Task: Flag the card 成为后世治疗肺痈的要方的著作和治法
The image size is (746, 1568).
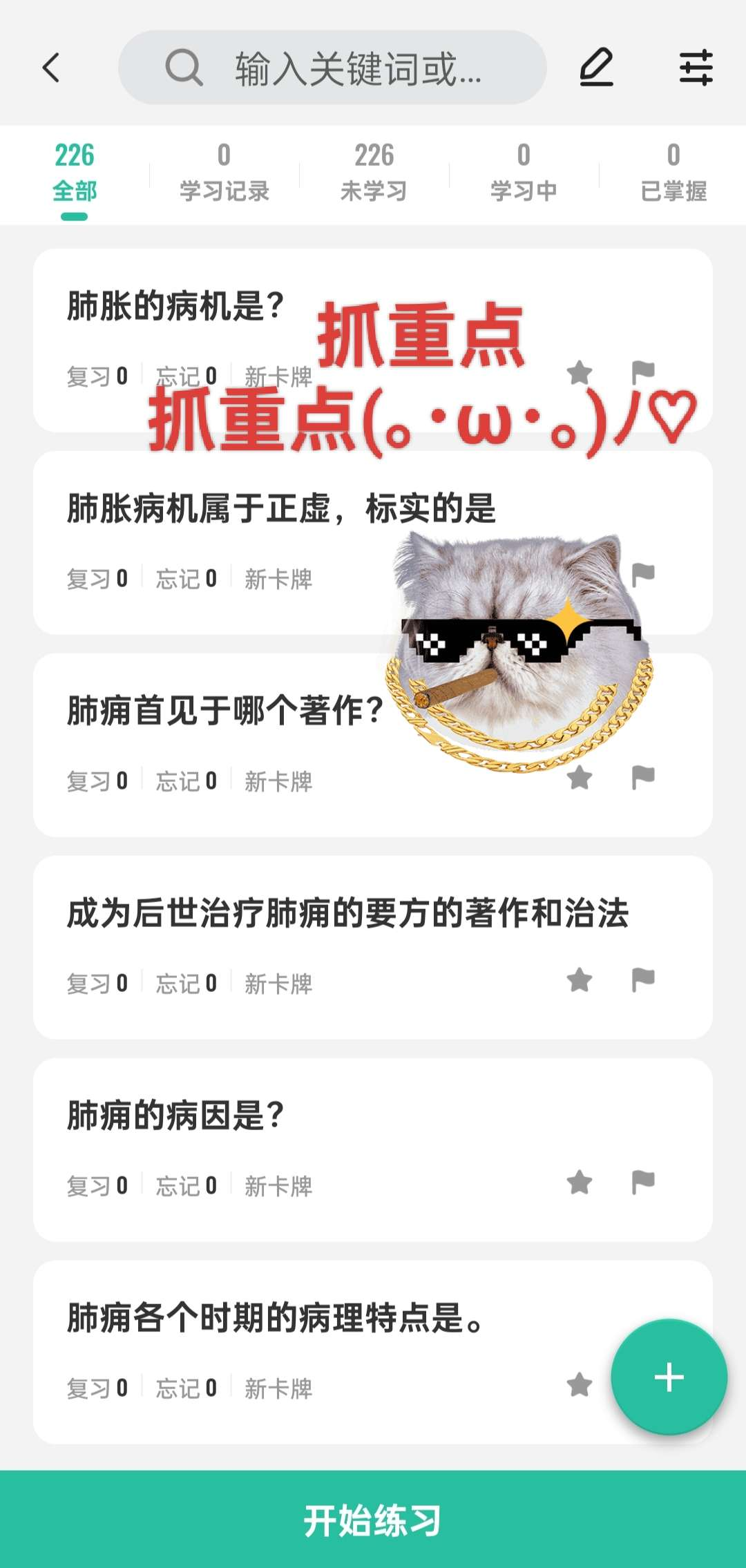Action: [643, 980]
